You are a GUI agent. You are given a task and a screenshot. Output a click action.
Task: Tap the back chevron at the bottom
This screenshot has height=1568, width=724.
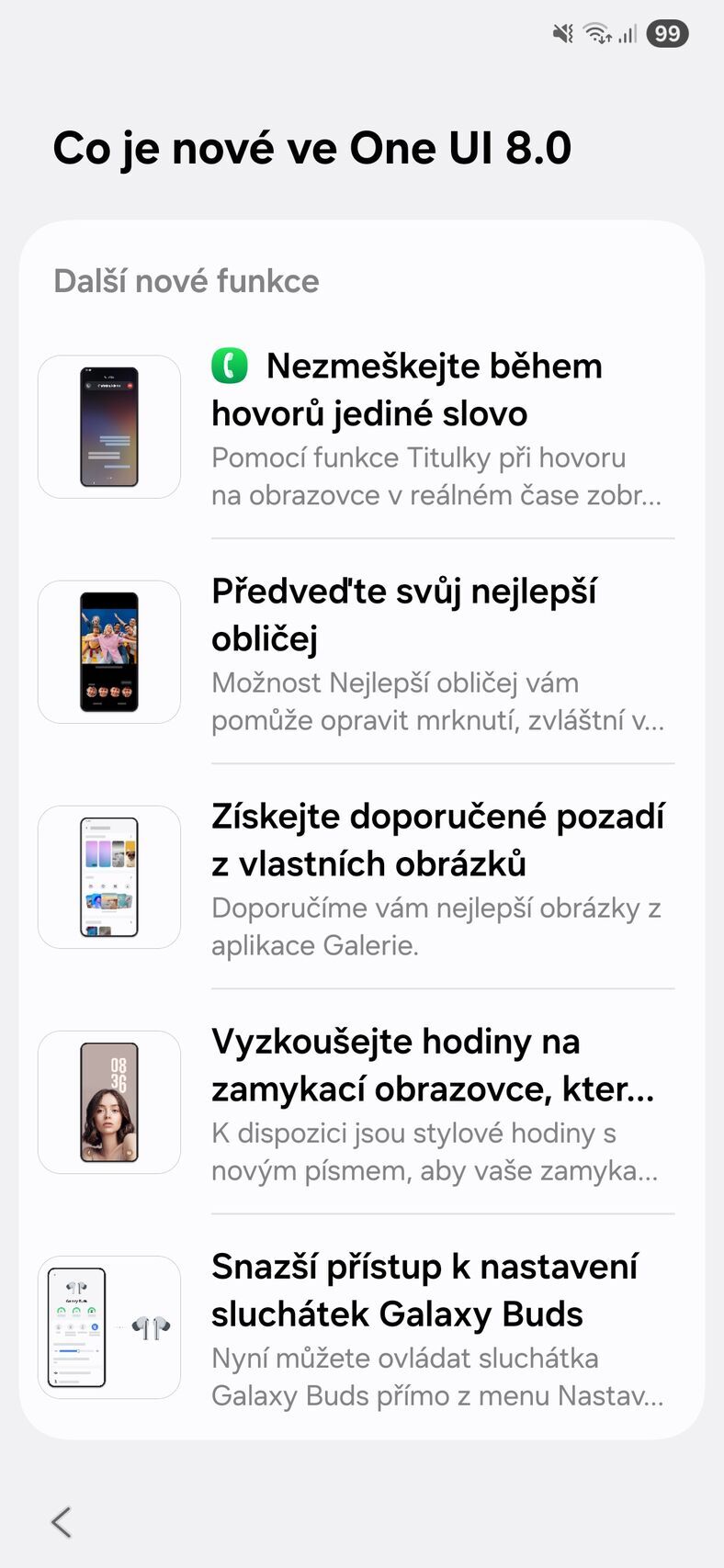tap(61, 1522)
